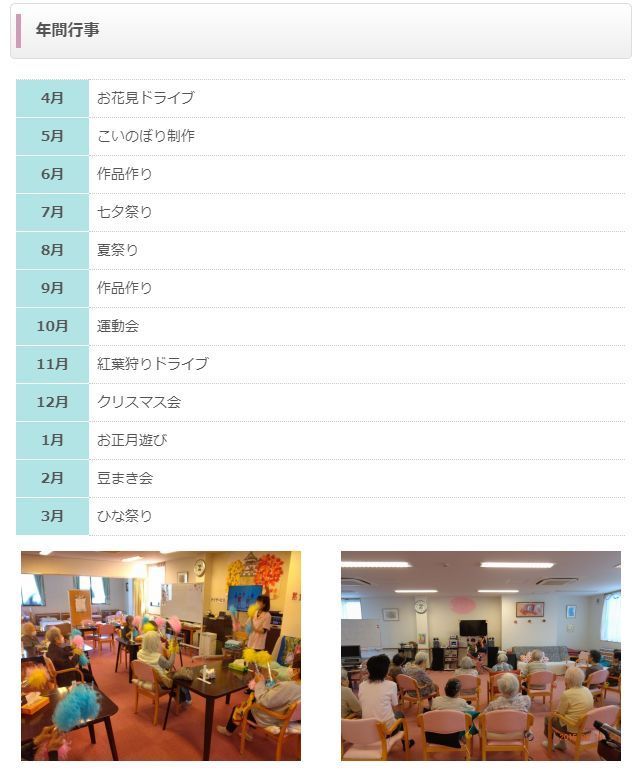
Task: Open the photo with colorful pom-poms
Action: [x=160, y=655]
